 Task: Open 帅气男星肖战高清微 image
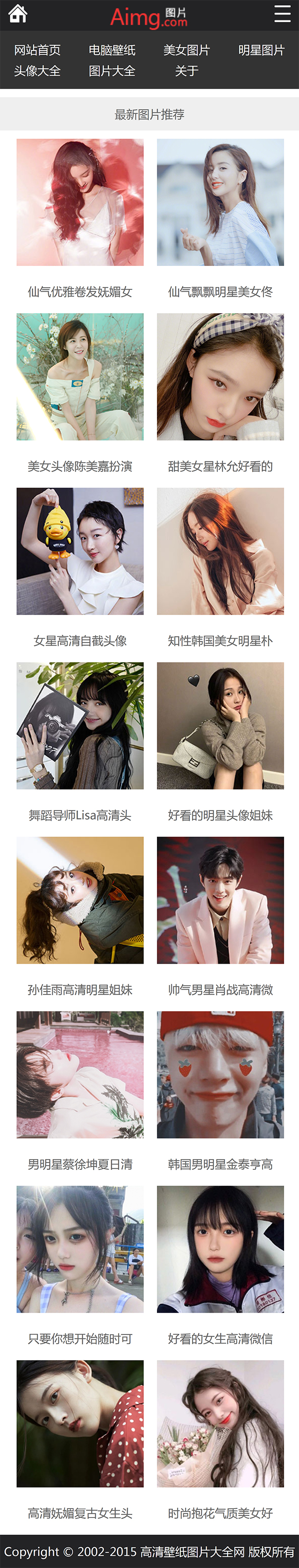click(x=220, y=900)
